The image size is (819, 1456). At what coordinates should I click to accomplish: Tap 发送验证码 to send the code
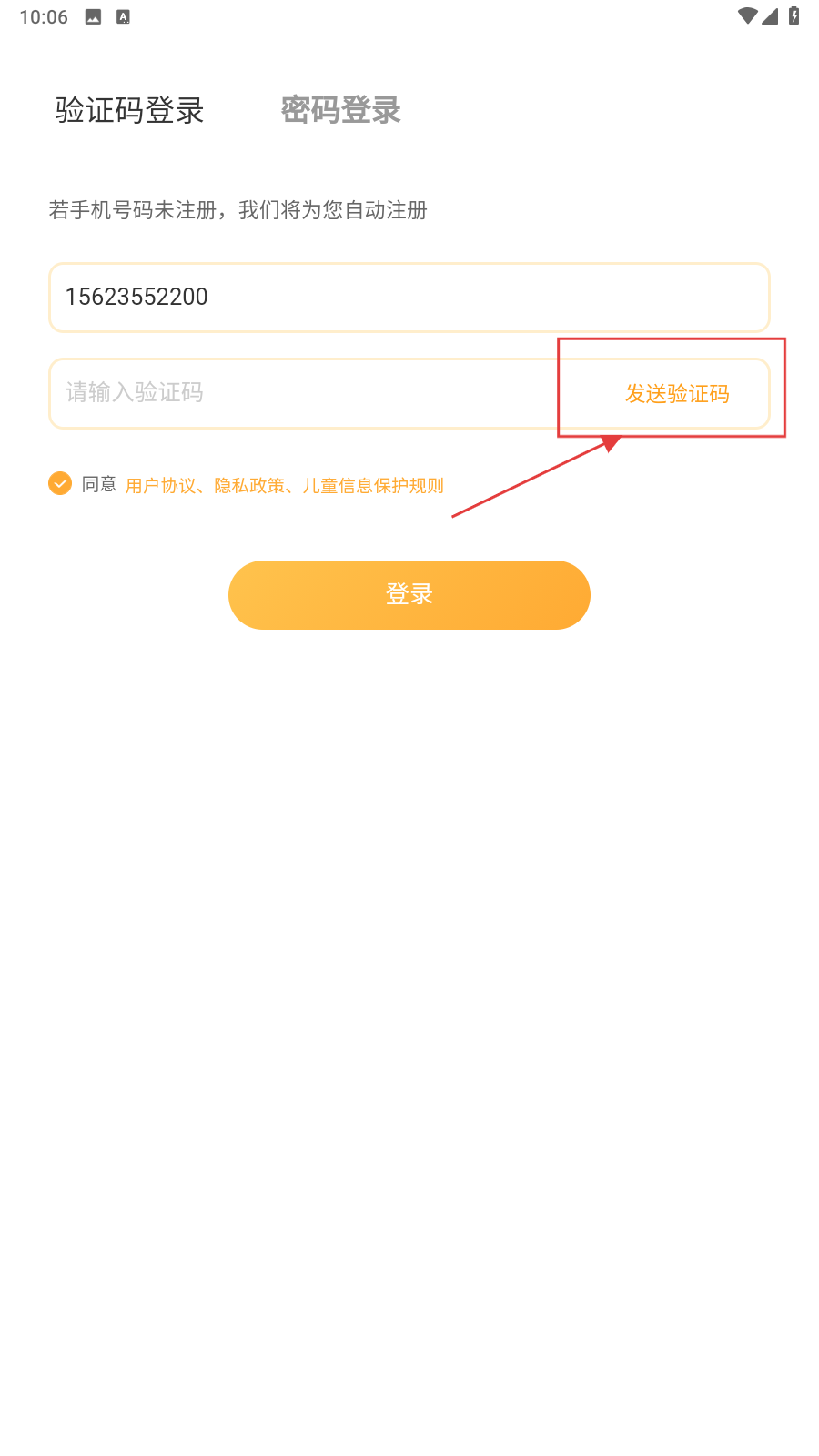pos(677,393)
